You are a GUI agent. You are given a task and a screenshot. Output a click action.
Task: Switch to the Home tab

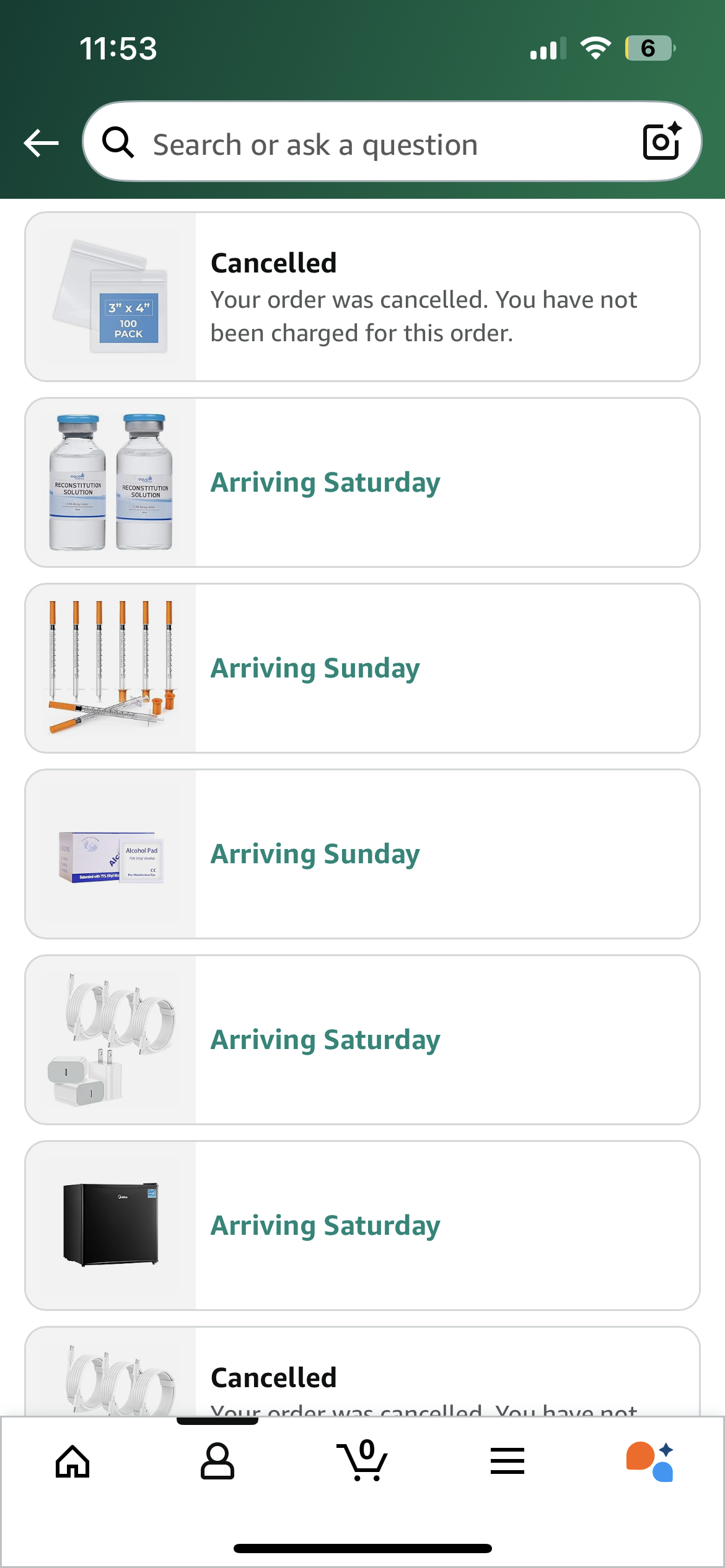72,1461
